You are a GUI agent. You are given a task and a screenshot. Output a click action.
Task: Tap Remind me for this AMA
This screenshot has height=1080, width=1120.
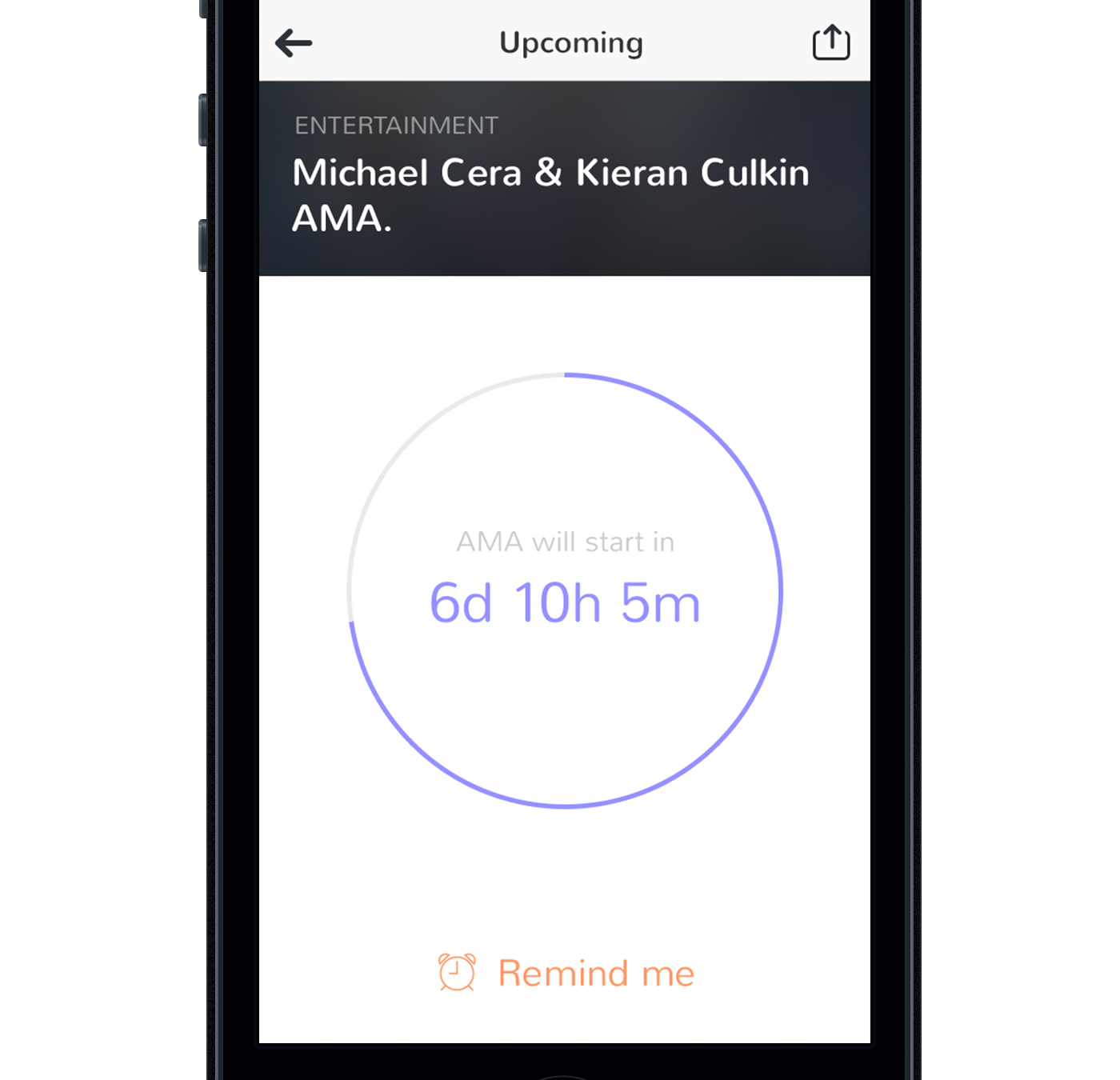[566, 973]
